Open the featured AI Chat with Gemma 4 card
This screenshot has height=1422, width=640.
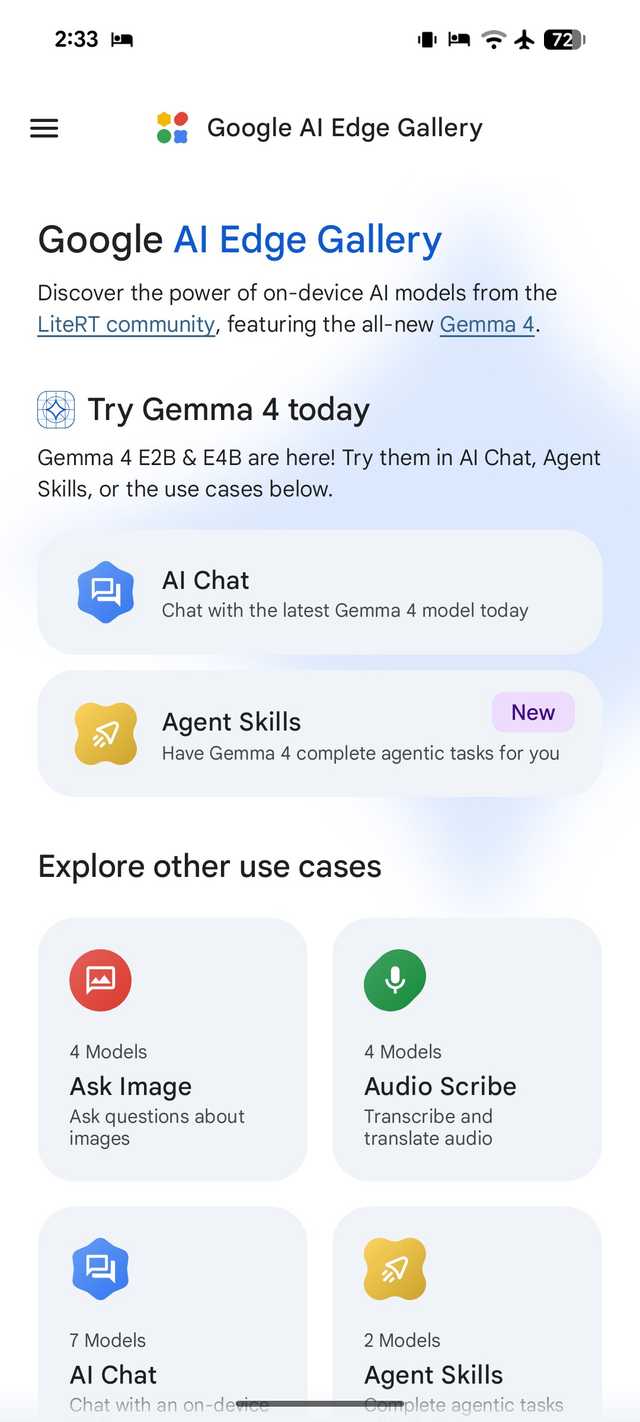pyautogui.click(x=320, y=593)
